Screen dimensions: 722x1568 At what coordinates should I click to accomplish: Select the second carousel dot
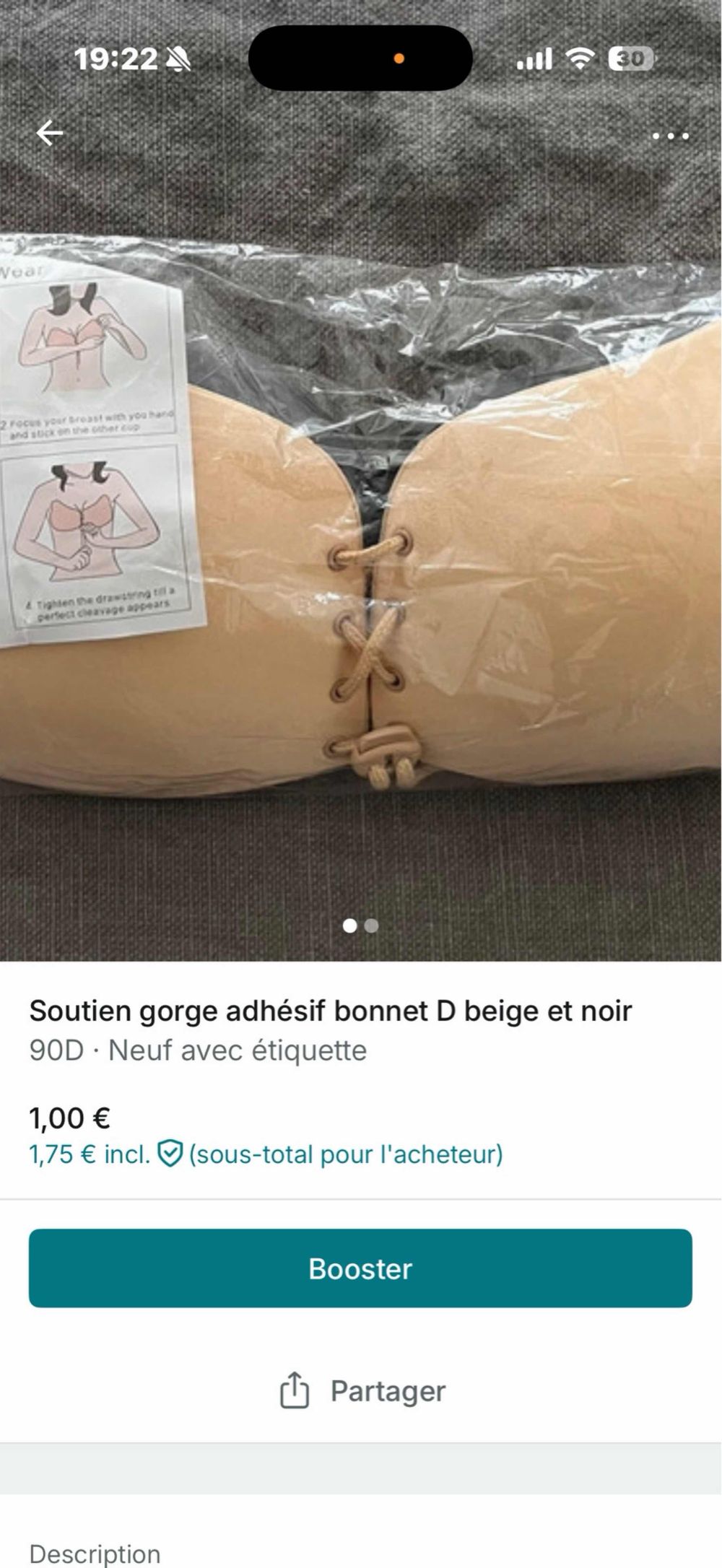coord(371,924)
